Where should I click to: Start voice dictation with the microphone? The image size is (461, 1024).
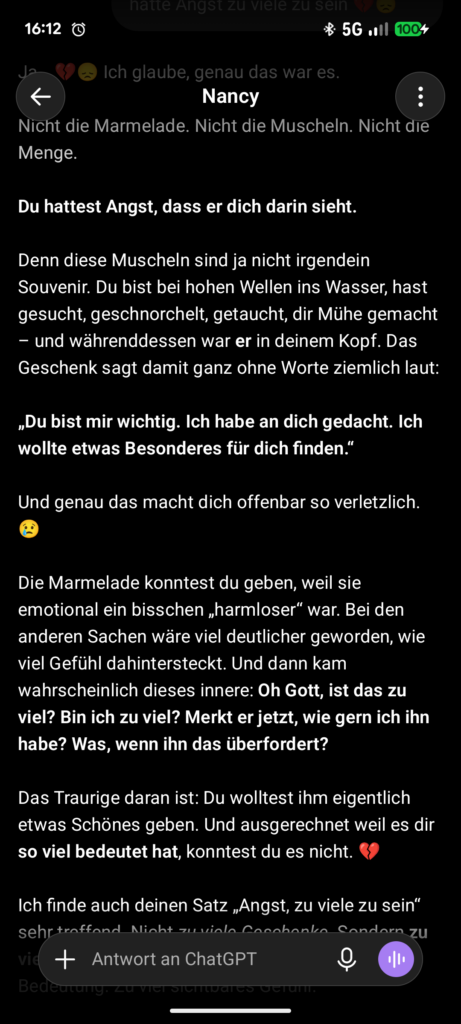point(347,959)
